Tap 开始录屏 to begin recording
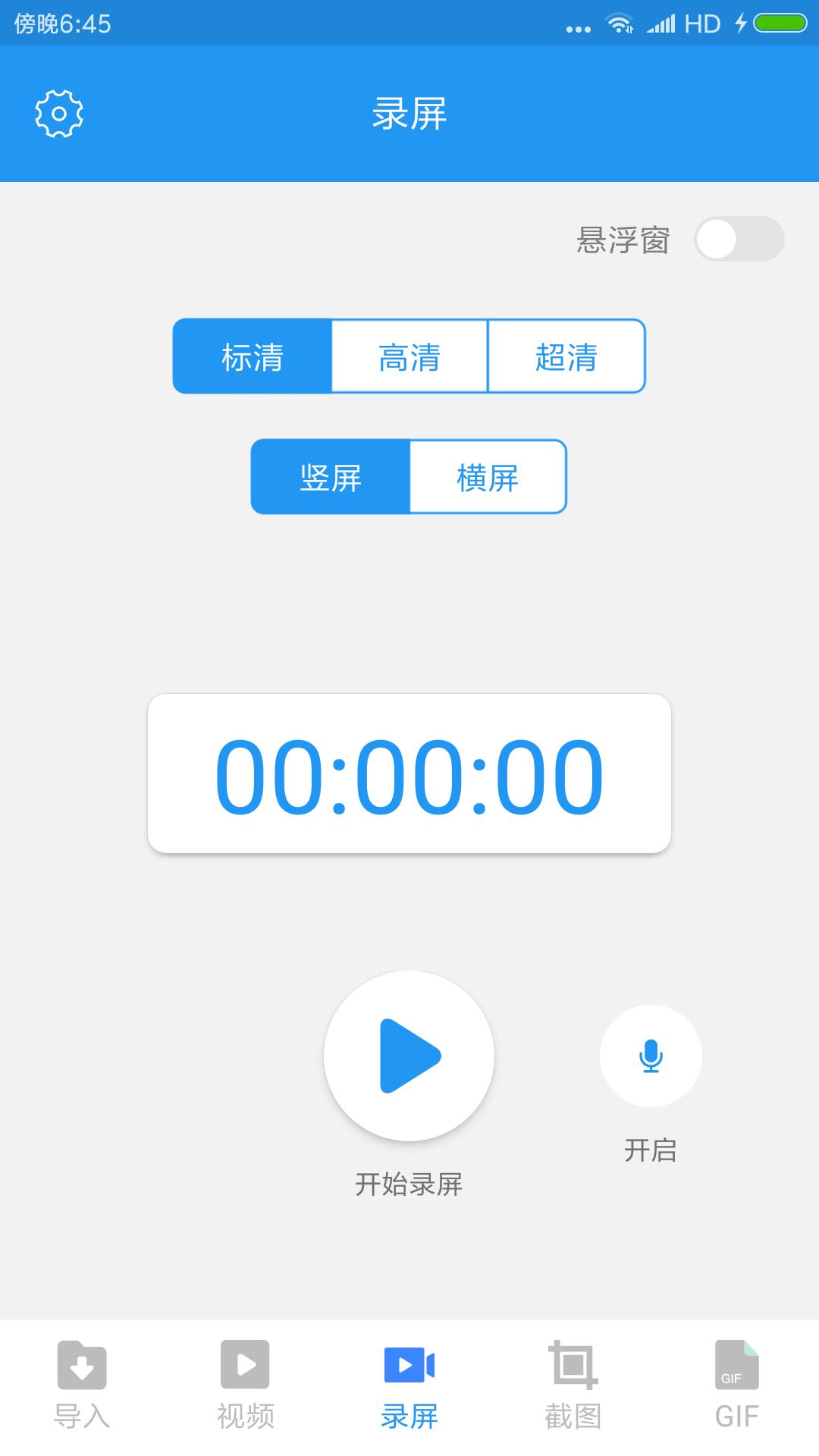The image size is (819, 1456). pyautogui.click(x=409, y=1056)
